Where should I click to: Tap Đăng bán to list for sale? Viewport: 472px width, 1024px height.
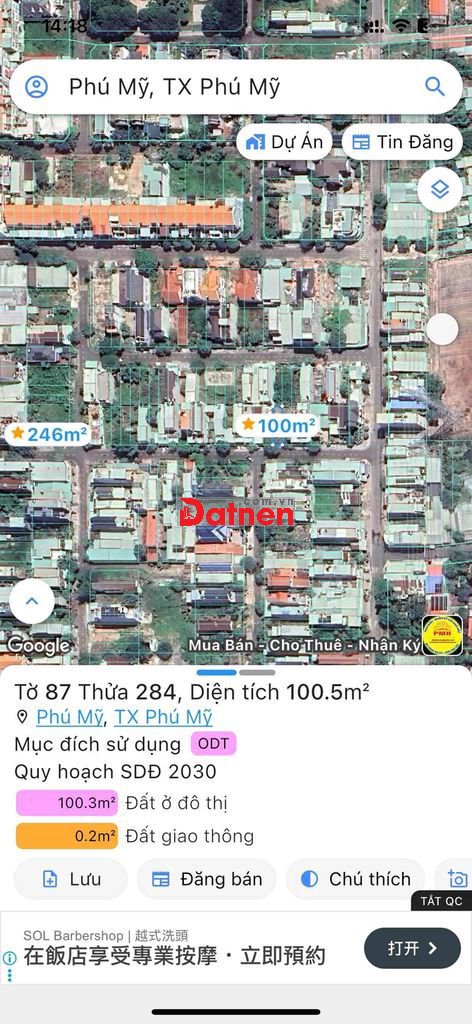click(x=206, y=879)
